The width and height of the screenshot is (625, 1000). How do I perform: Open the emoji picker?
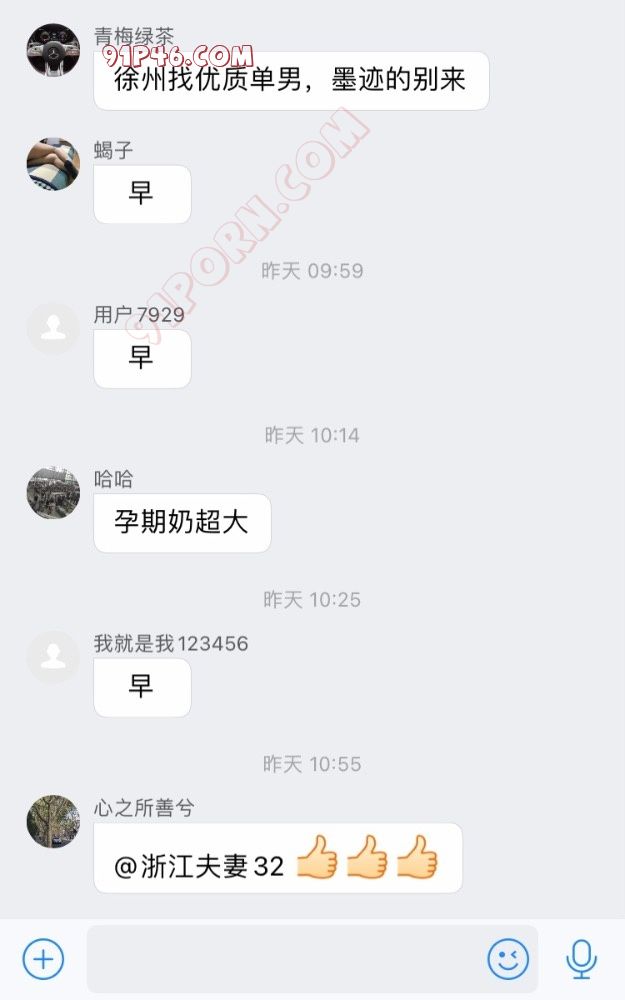tap(508, 959)
